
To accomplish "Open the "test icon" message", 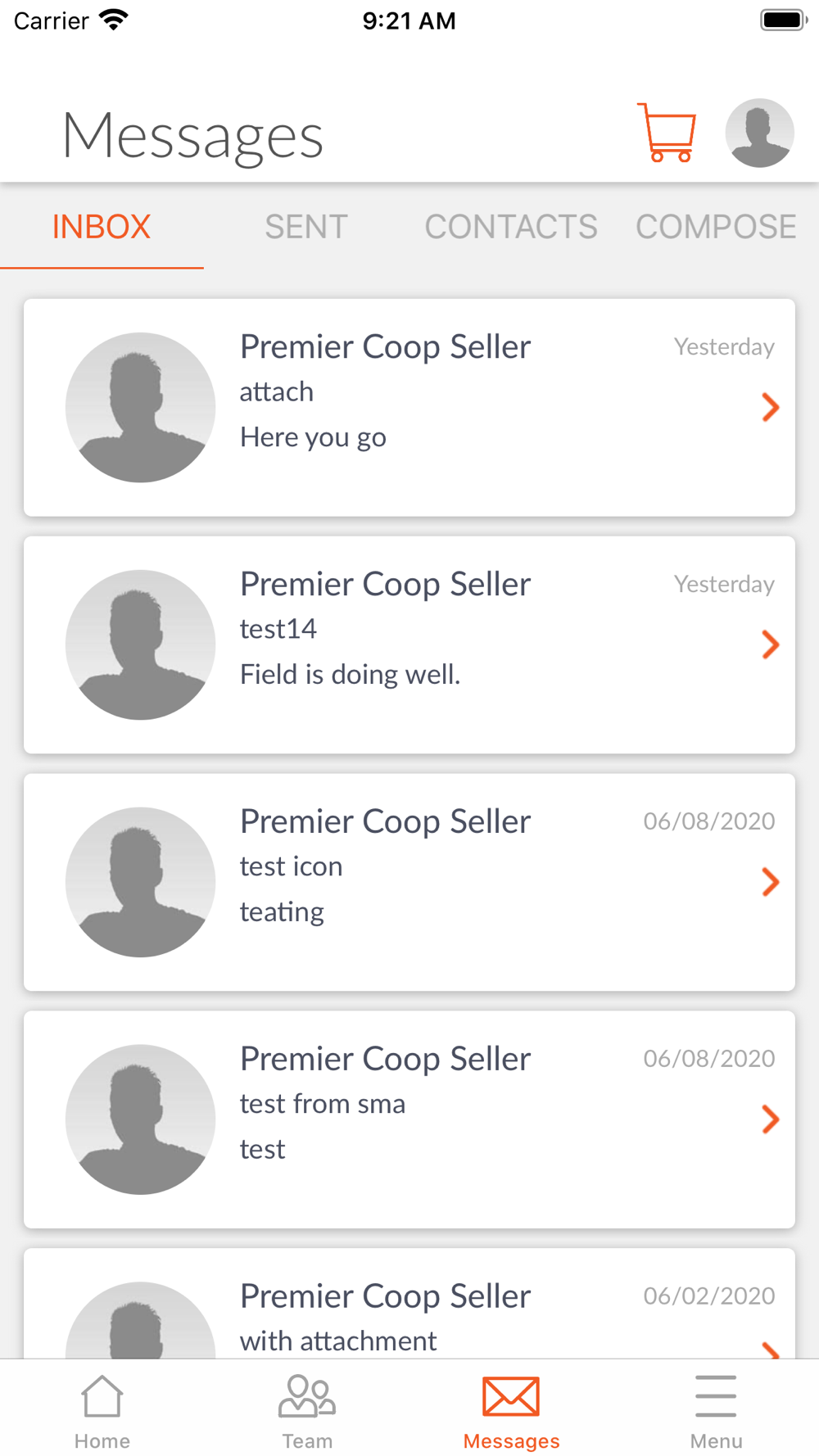I will pos(409,882).
